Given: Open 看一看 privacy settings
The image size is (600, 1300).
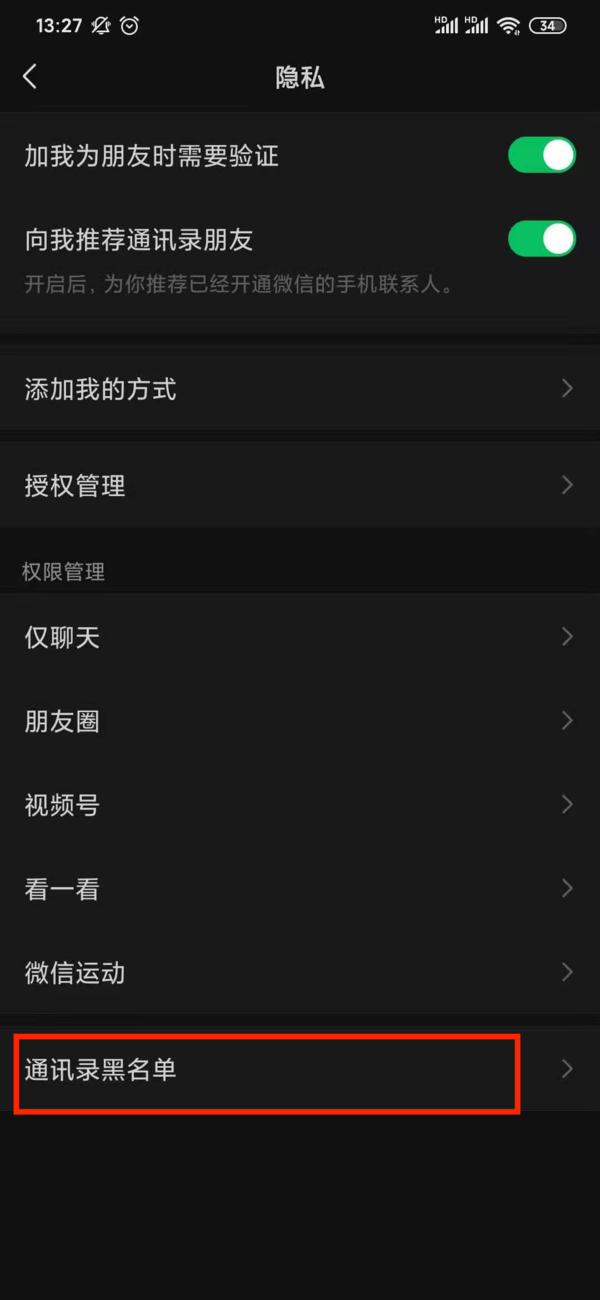Looking at the screenshot, I should tap(300, 889).
